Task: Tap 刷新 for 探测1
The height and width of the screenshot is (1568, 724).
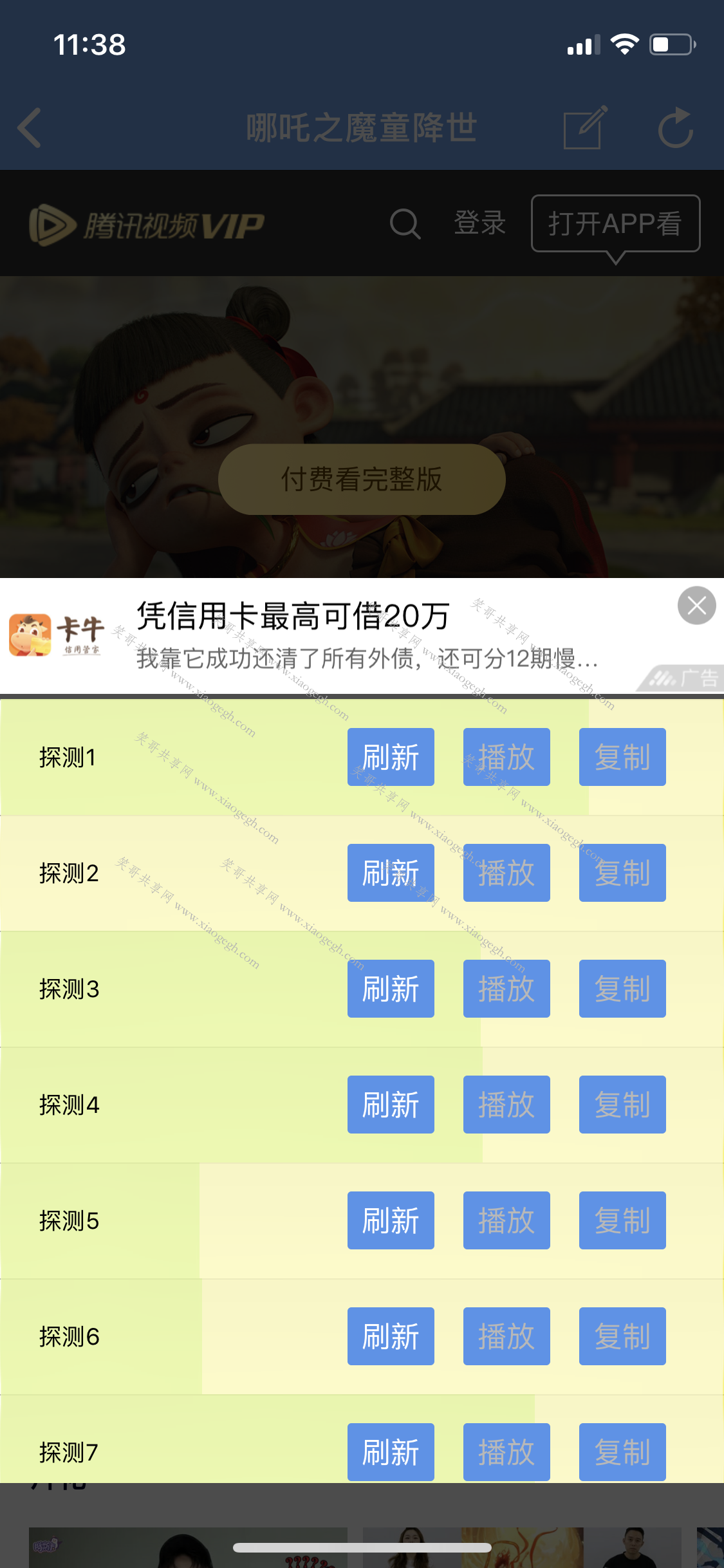Action: coord(391,757)
